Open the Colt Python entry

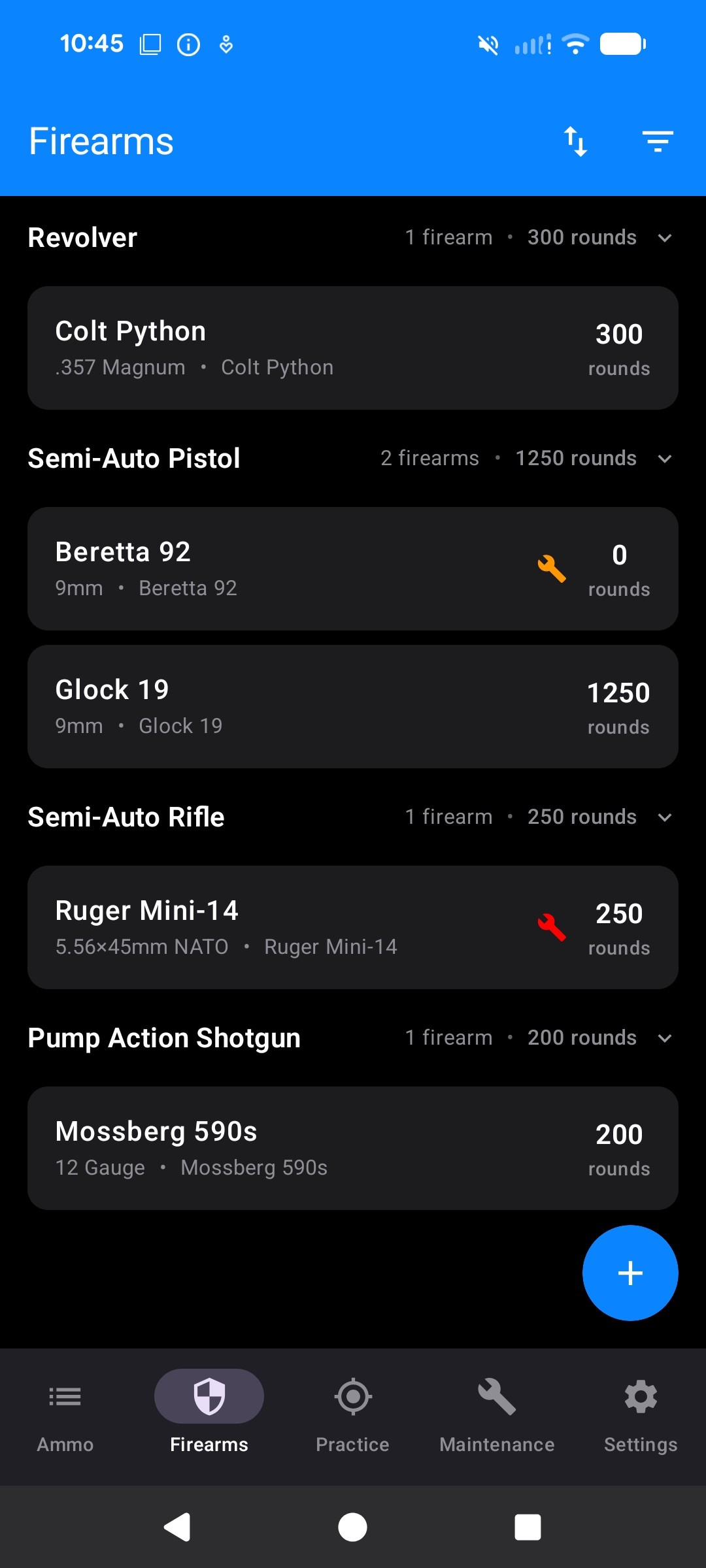point(353,347)
